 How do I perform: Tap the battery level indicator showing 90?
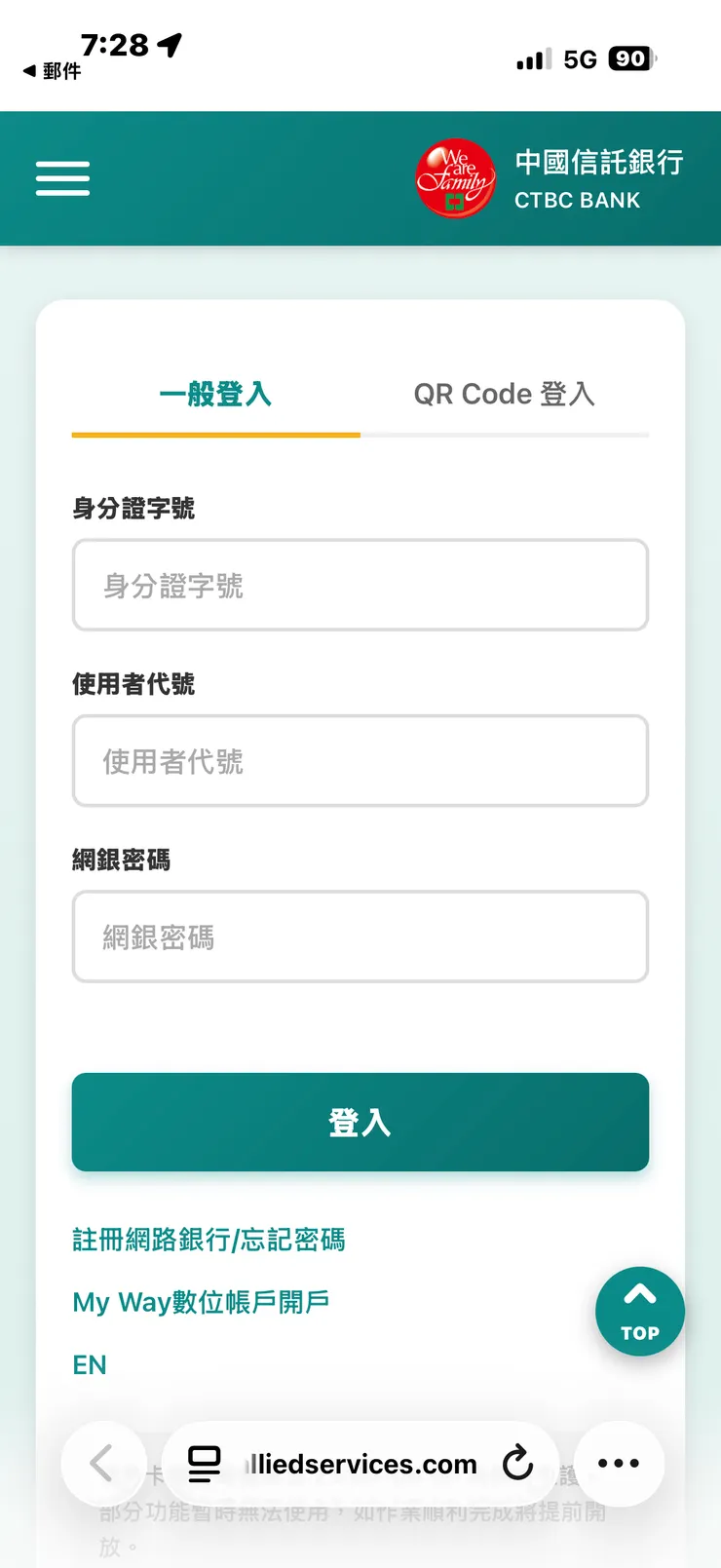tap(629, 58)
